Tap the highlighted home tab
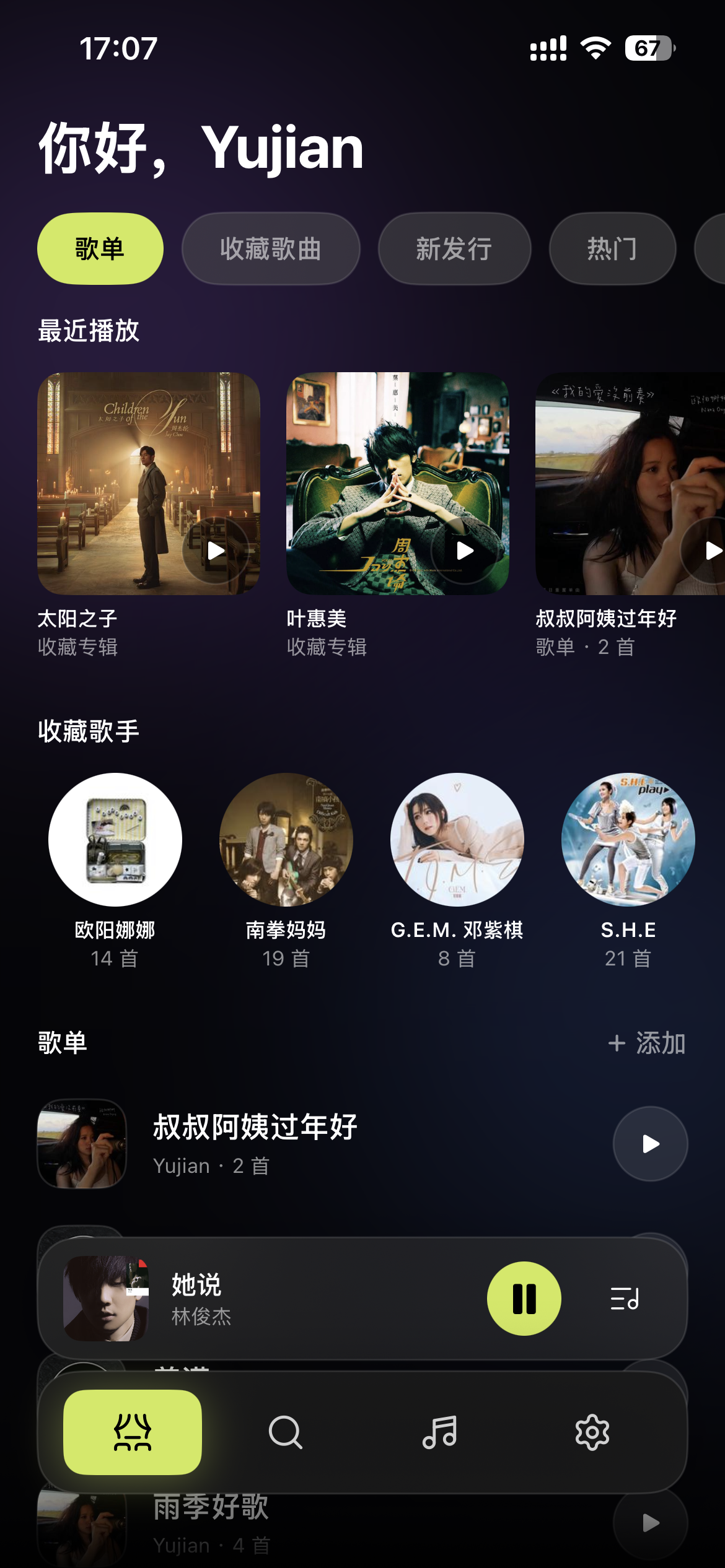Image resolution: width=725 pixels, height=1568 pixels. (133, 1432)
